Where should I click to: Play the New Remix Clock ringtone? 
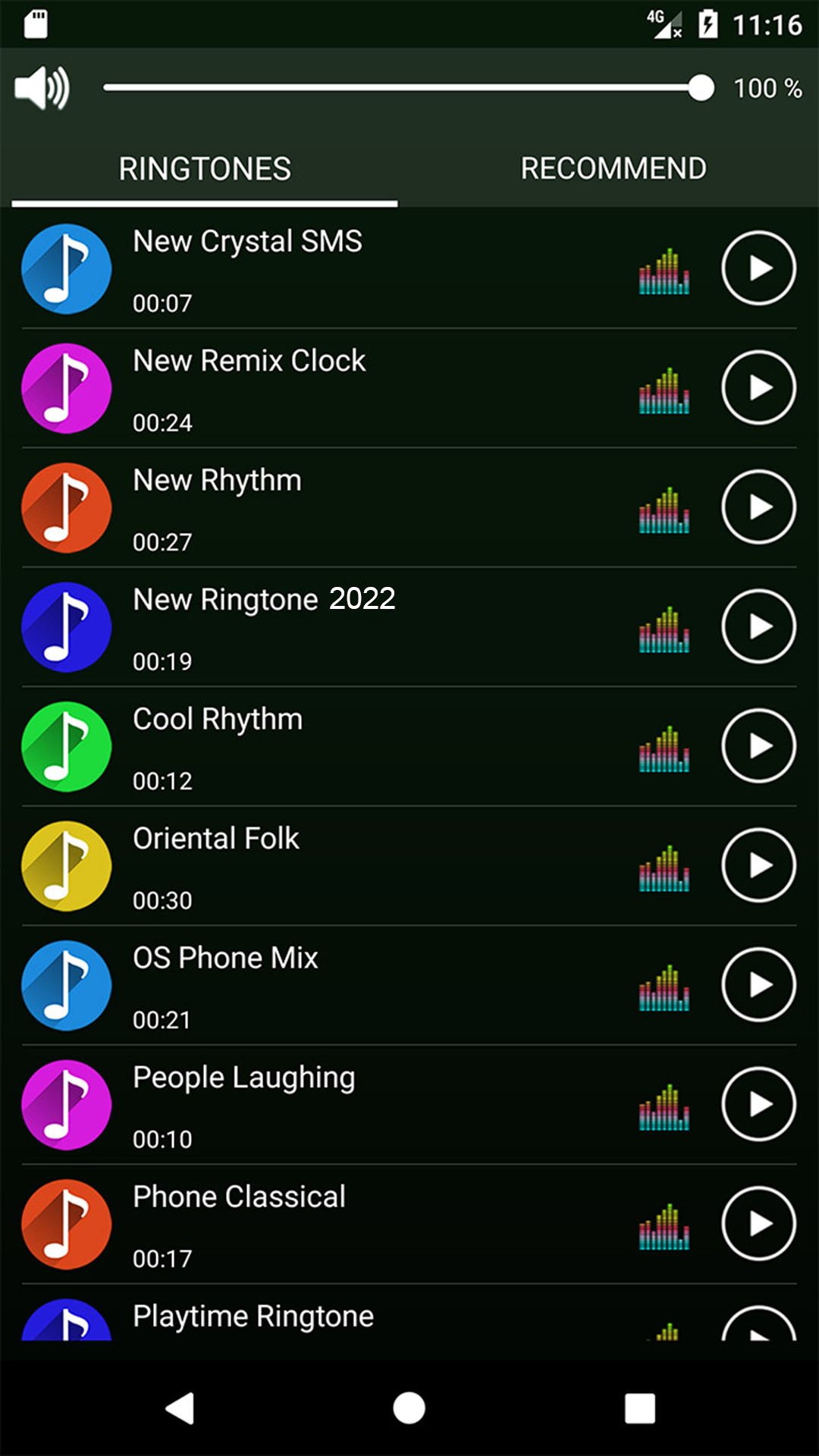coord(758,388)
